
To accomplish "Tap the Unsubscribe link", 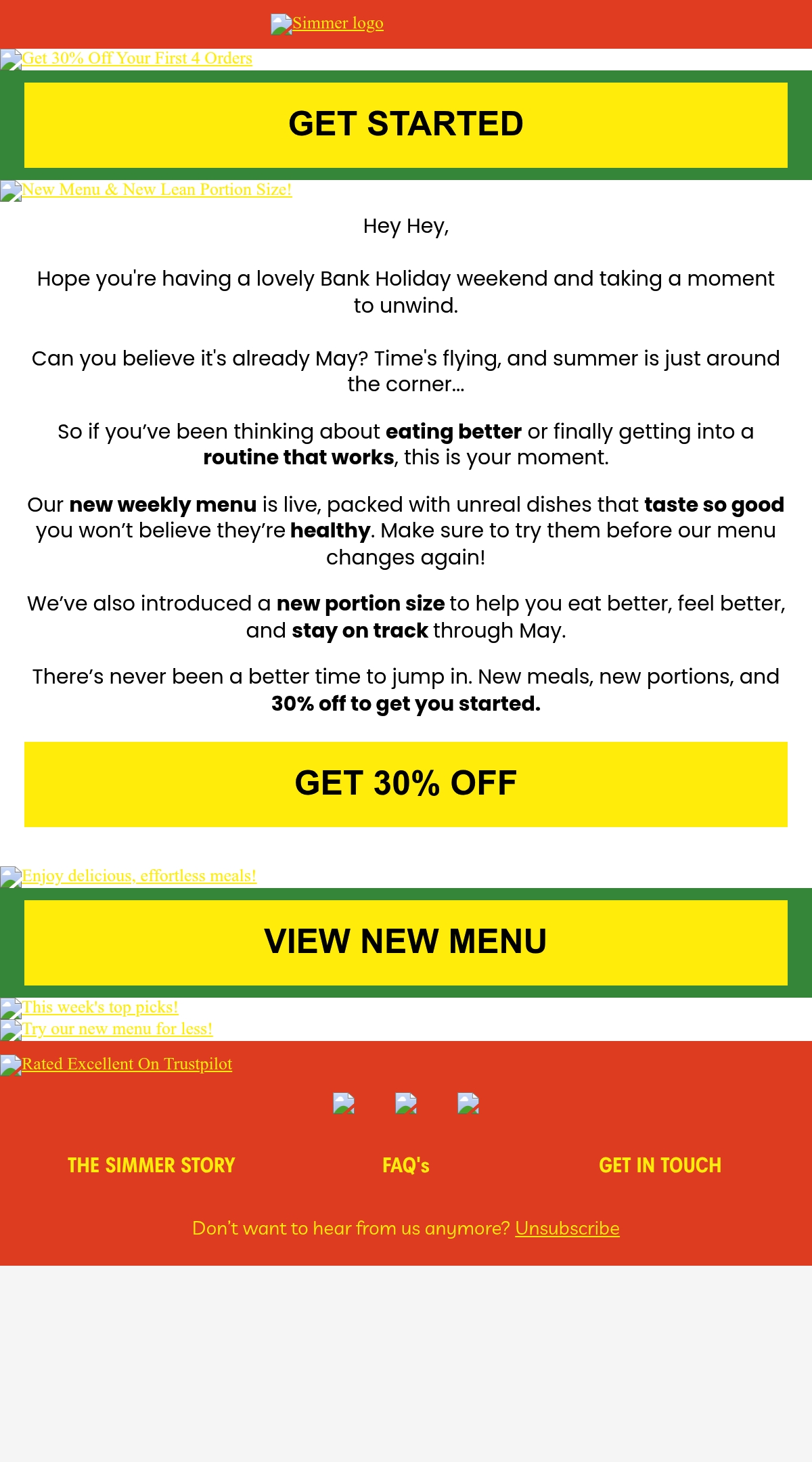I will pyautogui.click(x=567, y=1228).
